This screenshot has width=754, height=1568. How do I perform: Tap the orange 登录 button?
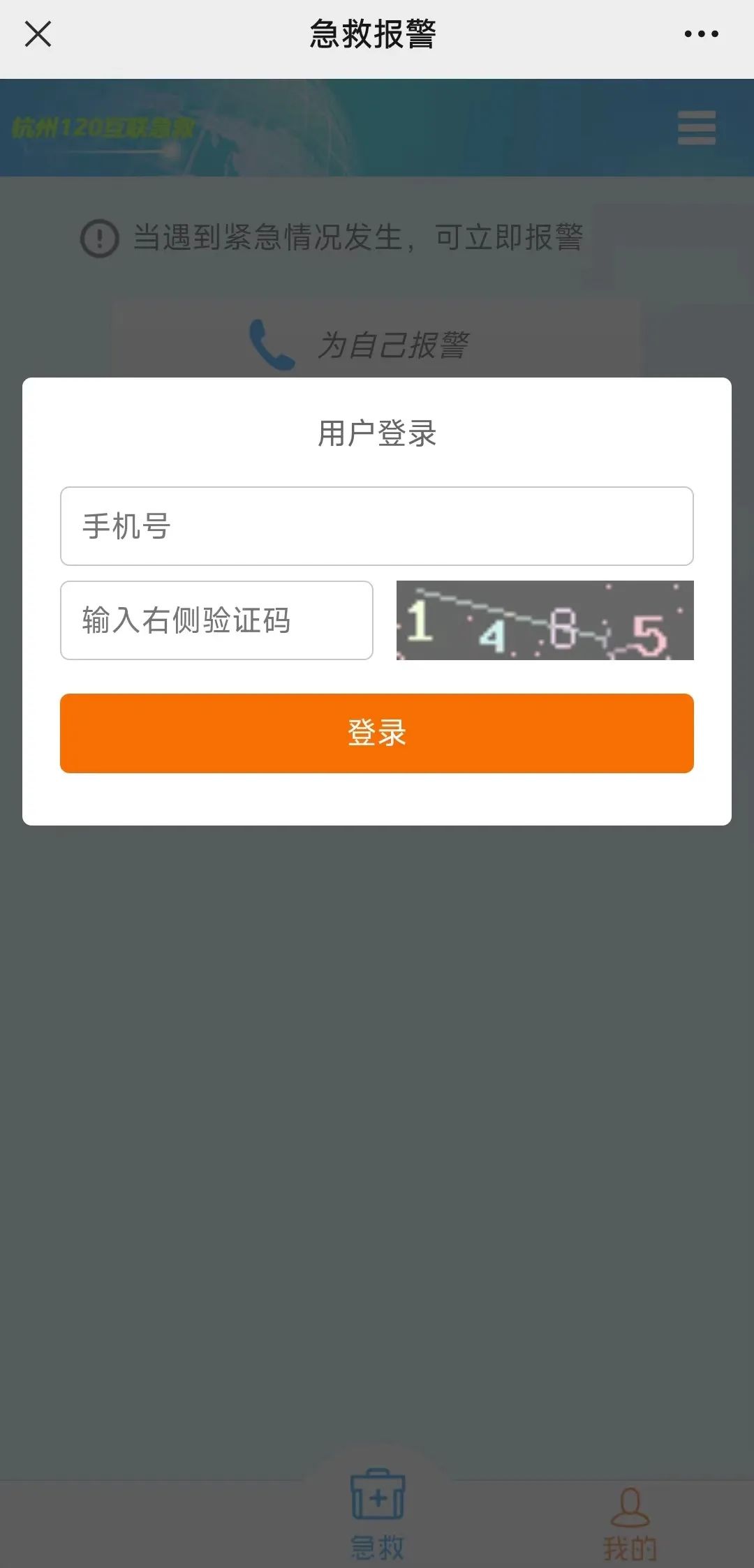click(376, 733)
